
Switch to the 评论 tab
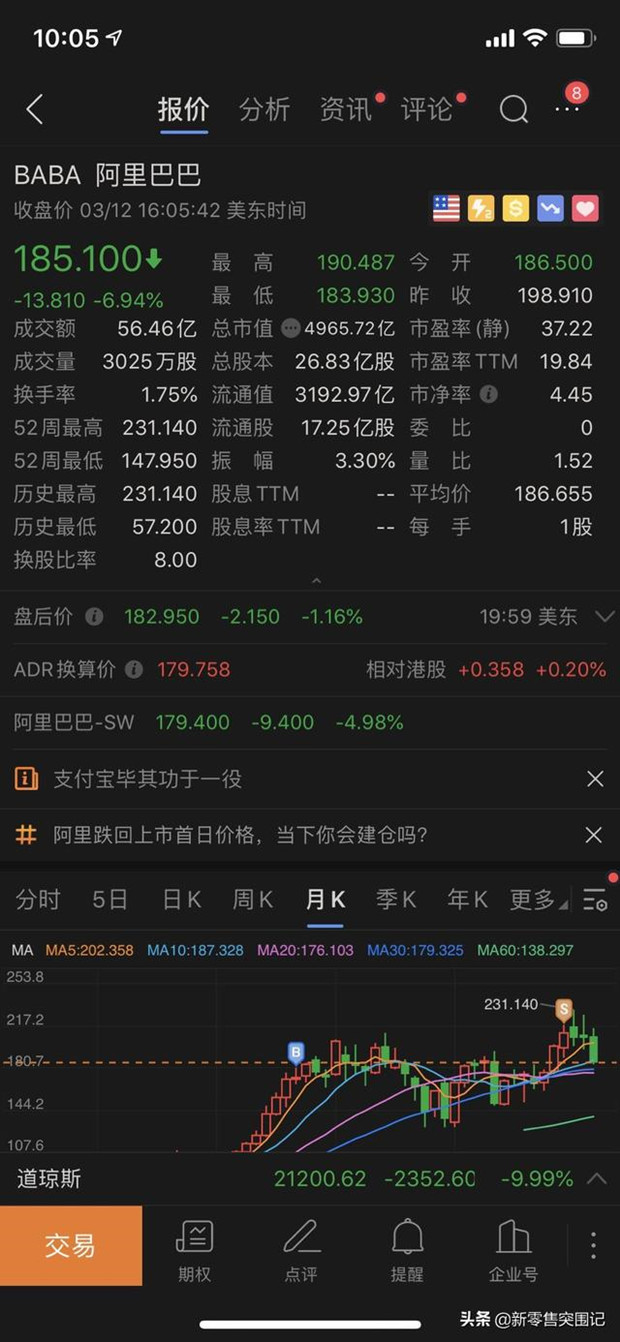(427, 109)
